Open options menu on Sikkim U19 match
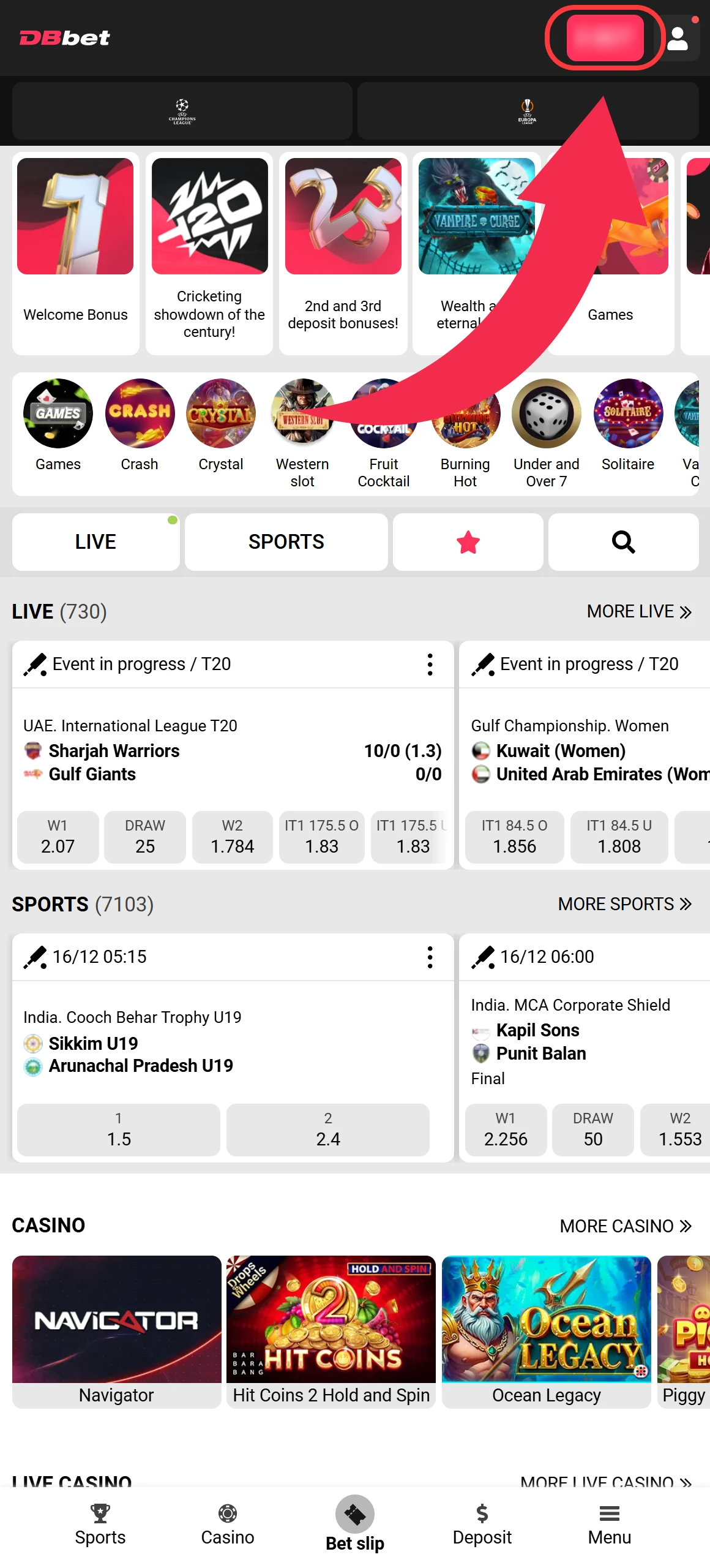The image size is (710, 1568). [430, 957]
